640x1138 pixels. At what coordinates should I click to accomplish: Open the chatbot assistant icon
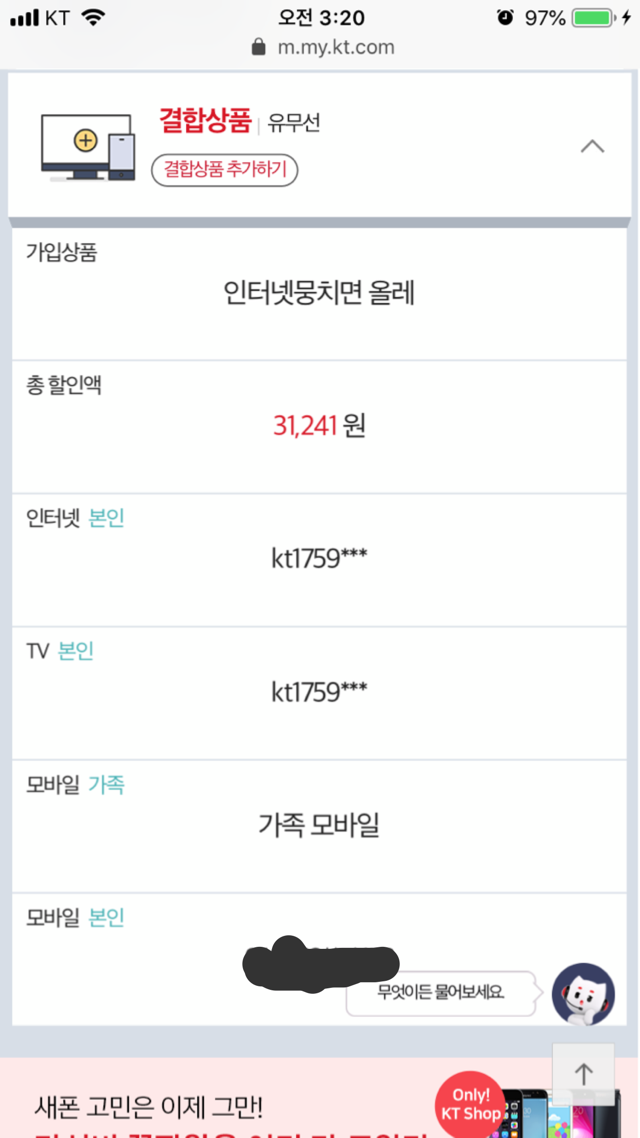pos(583,994)
